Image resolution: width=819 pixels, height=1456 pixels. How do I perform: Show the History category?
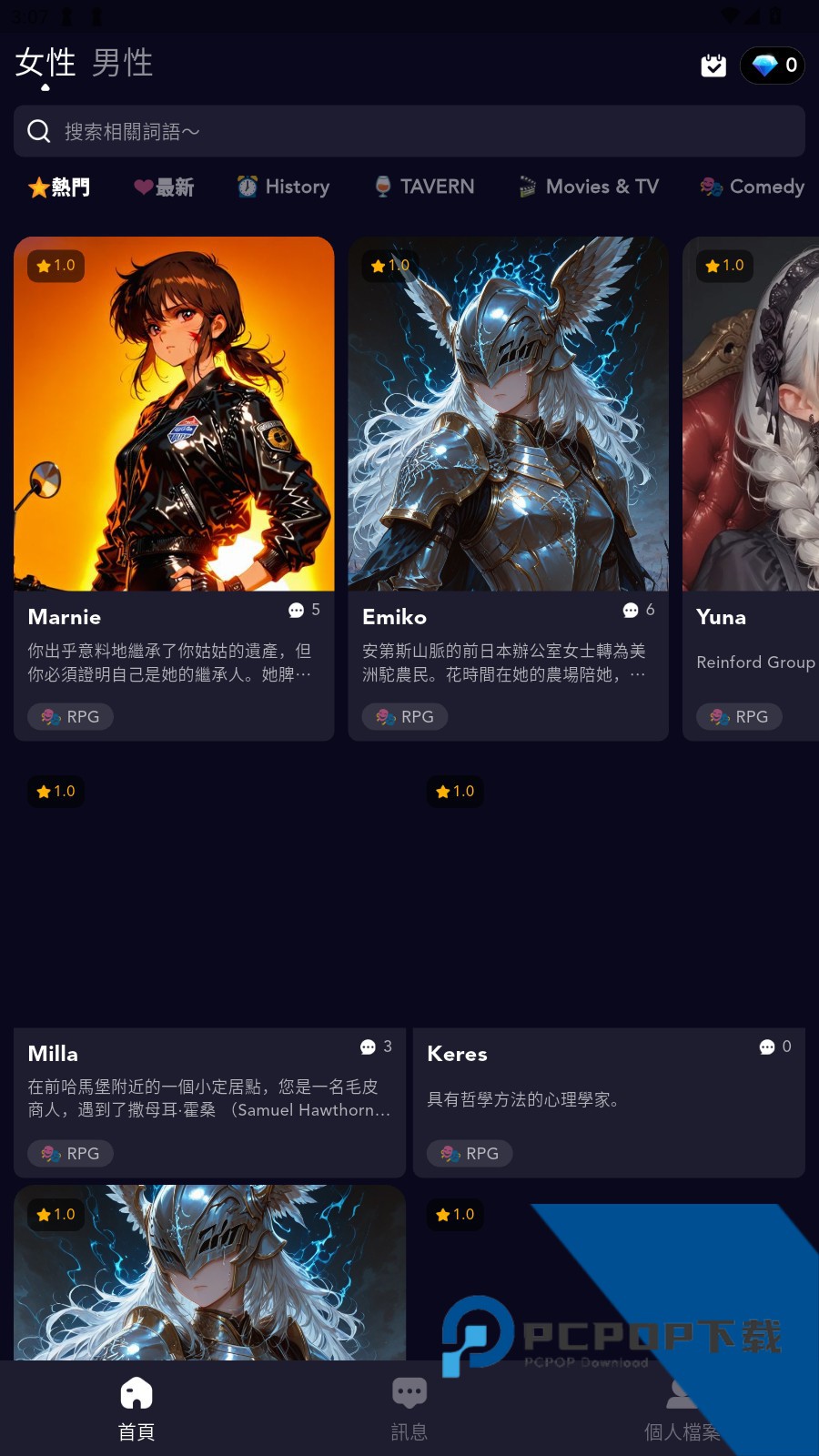point(283,187)
